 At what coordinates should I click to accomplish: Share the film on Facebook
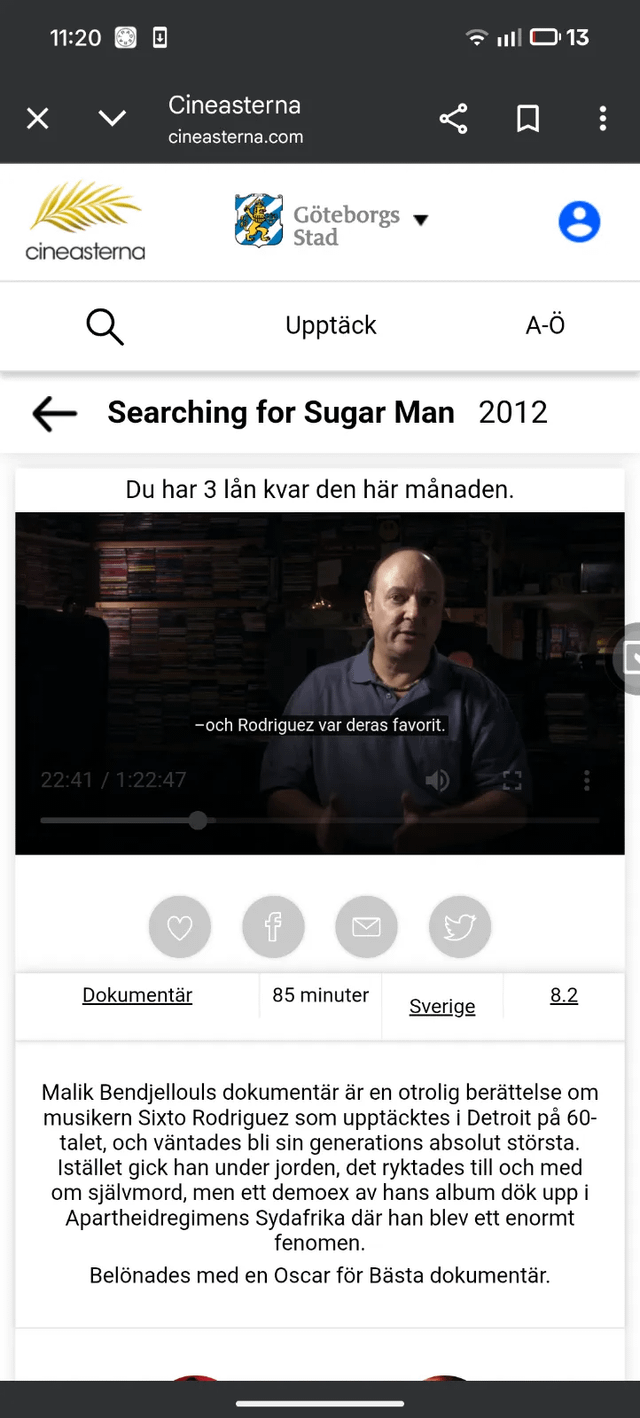(273, 927)
